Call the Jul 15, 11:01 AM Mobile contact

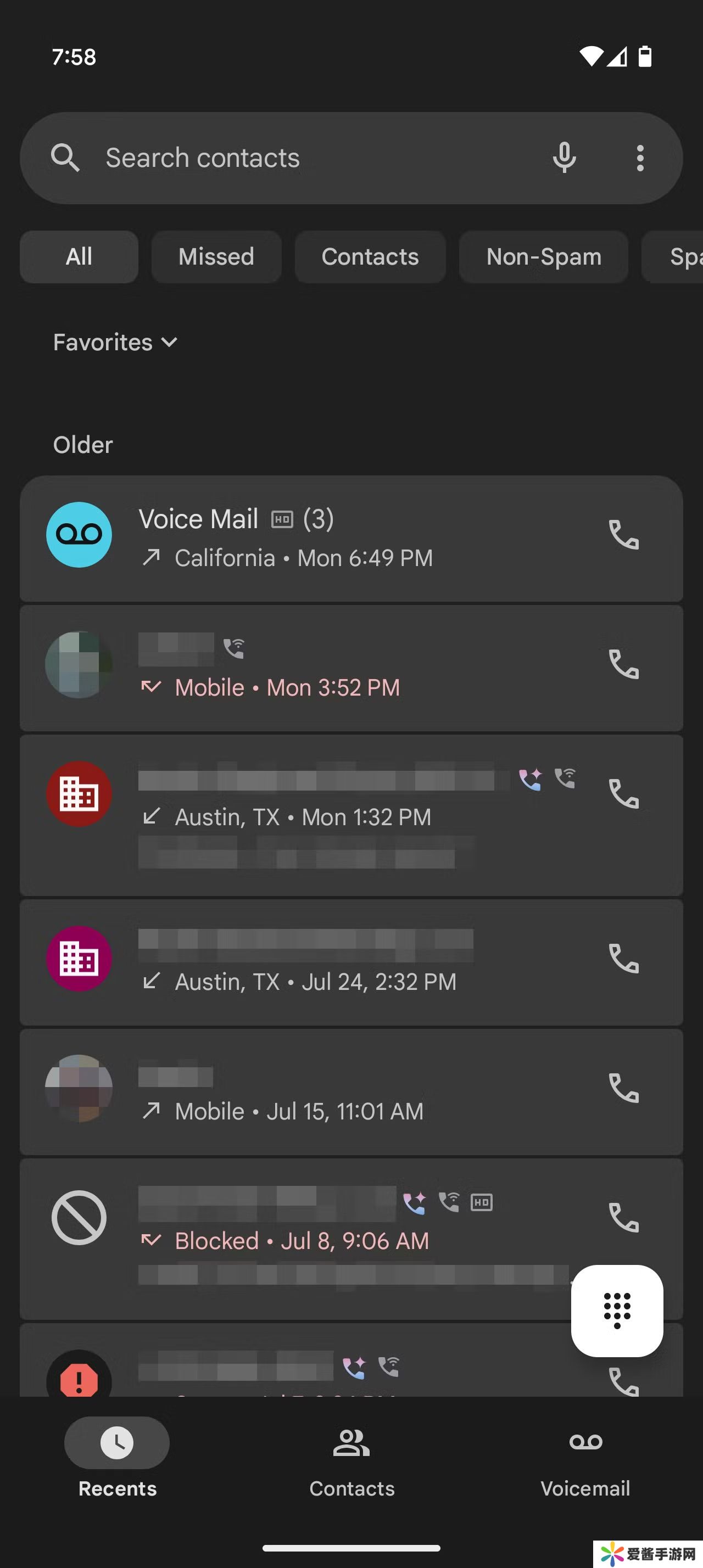(624, 1088)
